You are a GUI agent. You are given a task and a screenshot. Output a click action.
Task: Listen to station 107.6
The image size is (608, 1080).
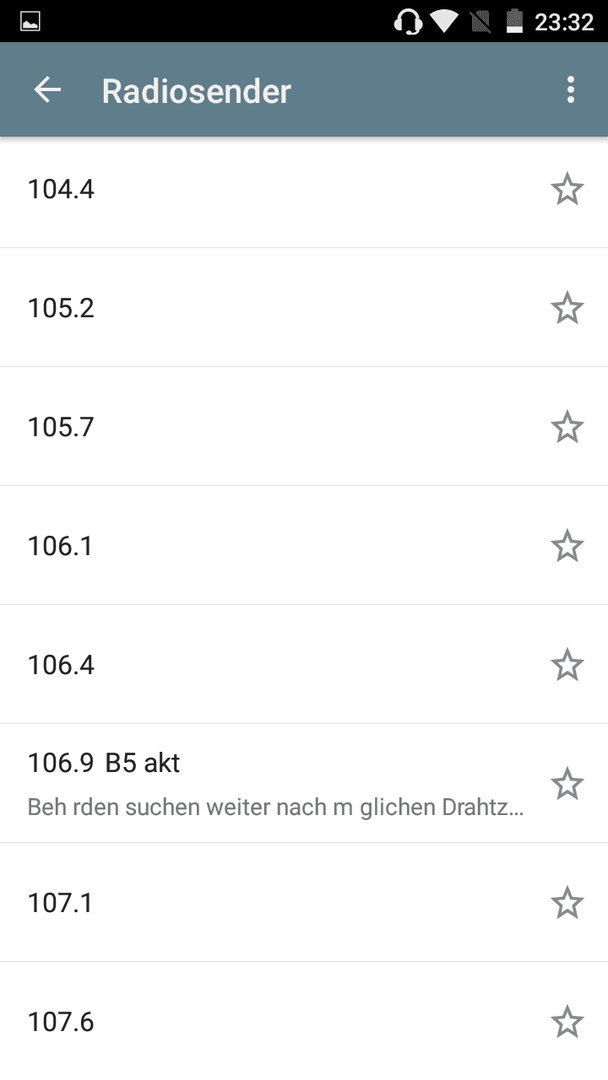click(x=304, y=1021)
